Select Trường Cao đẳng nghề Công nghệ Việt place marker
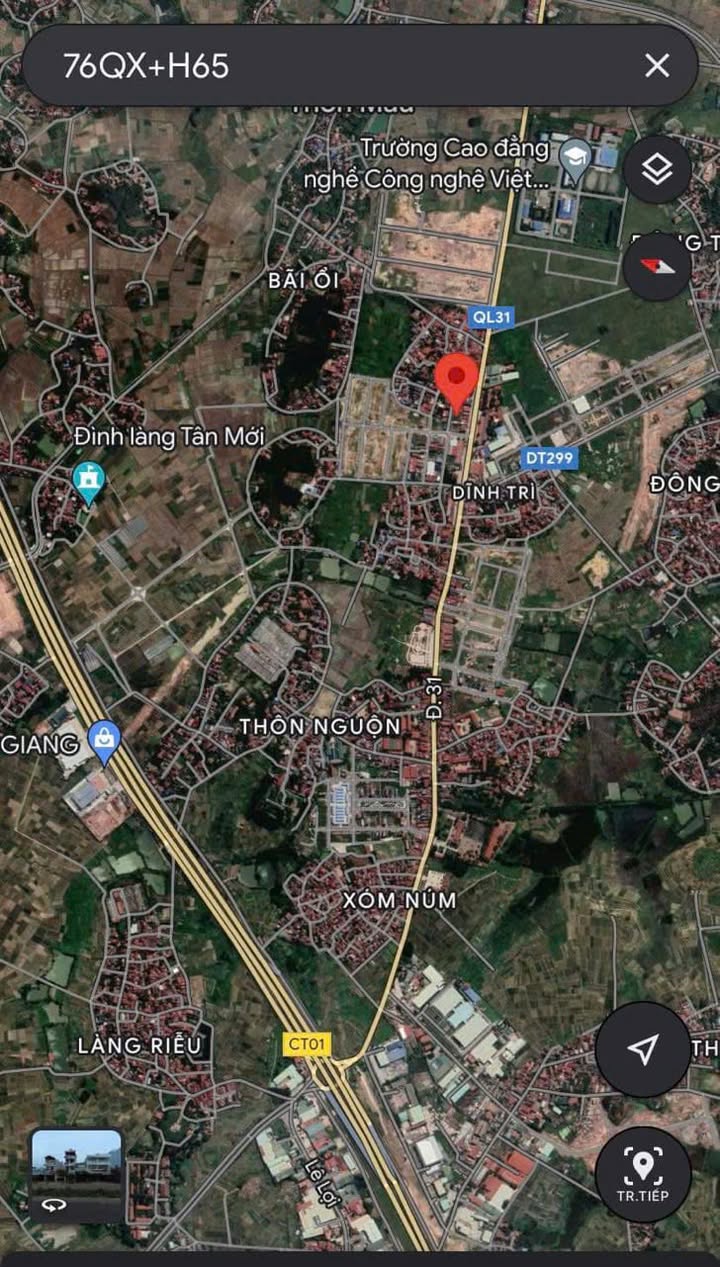Viewport: 720px width, 1267px height. 574,161
